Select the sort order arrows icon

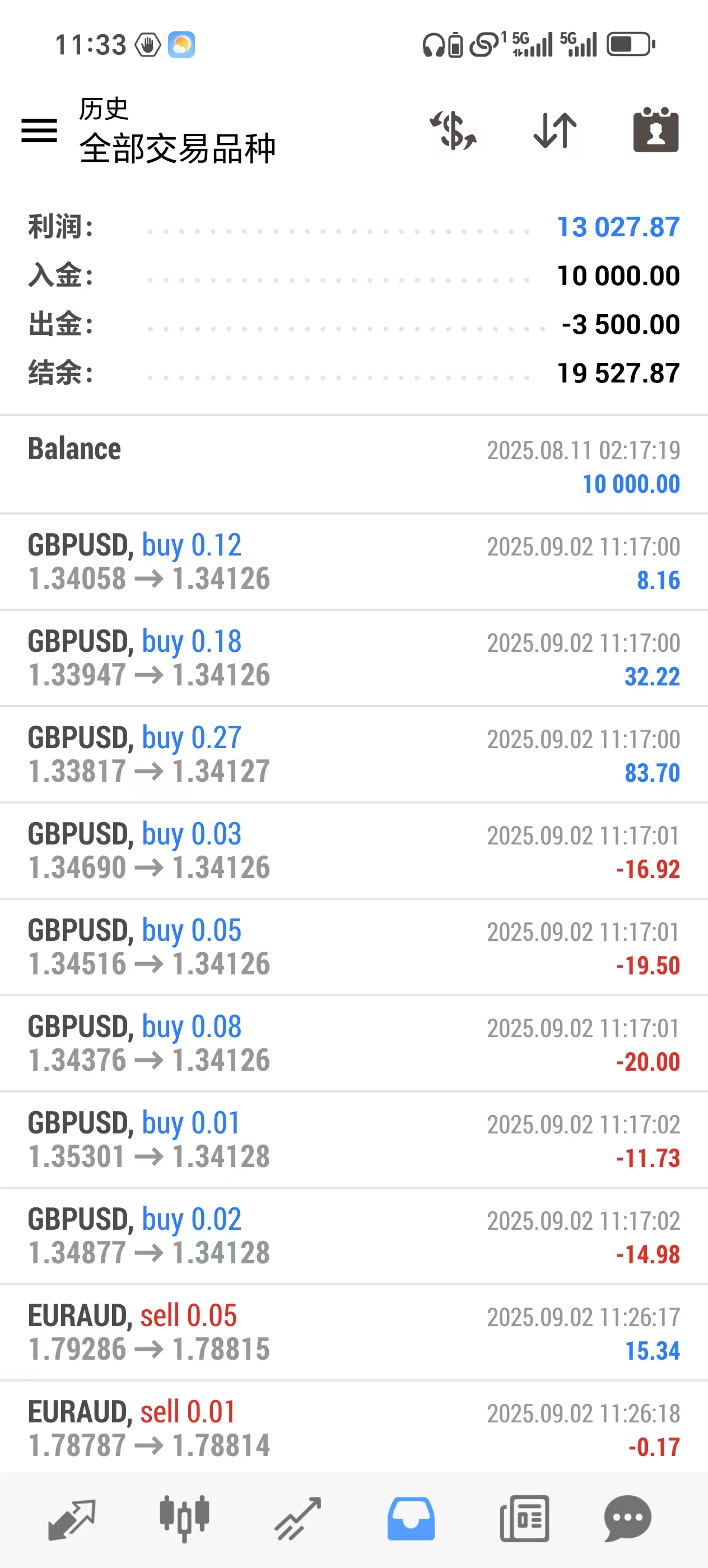[553, 130]
